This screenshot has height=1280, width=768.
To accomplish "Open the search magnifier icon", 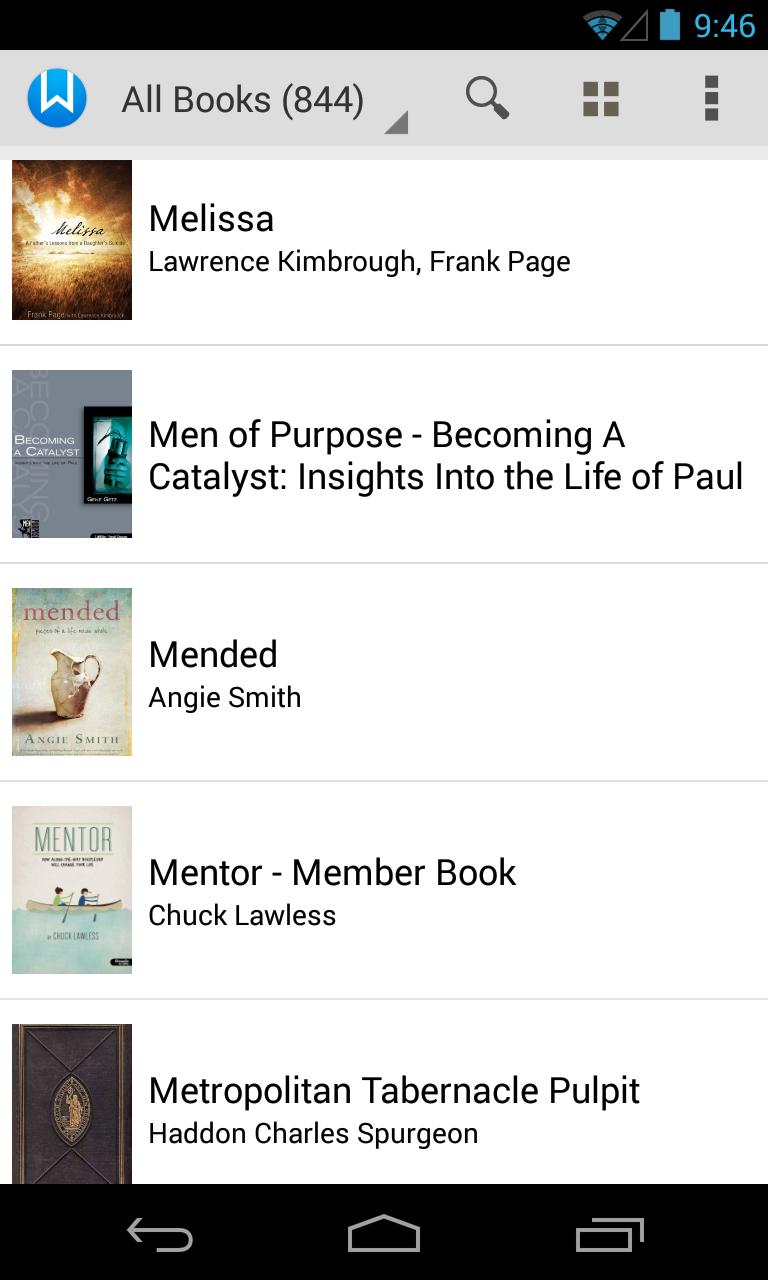I will [x=487, y=98].
